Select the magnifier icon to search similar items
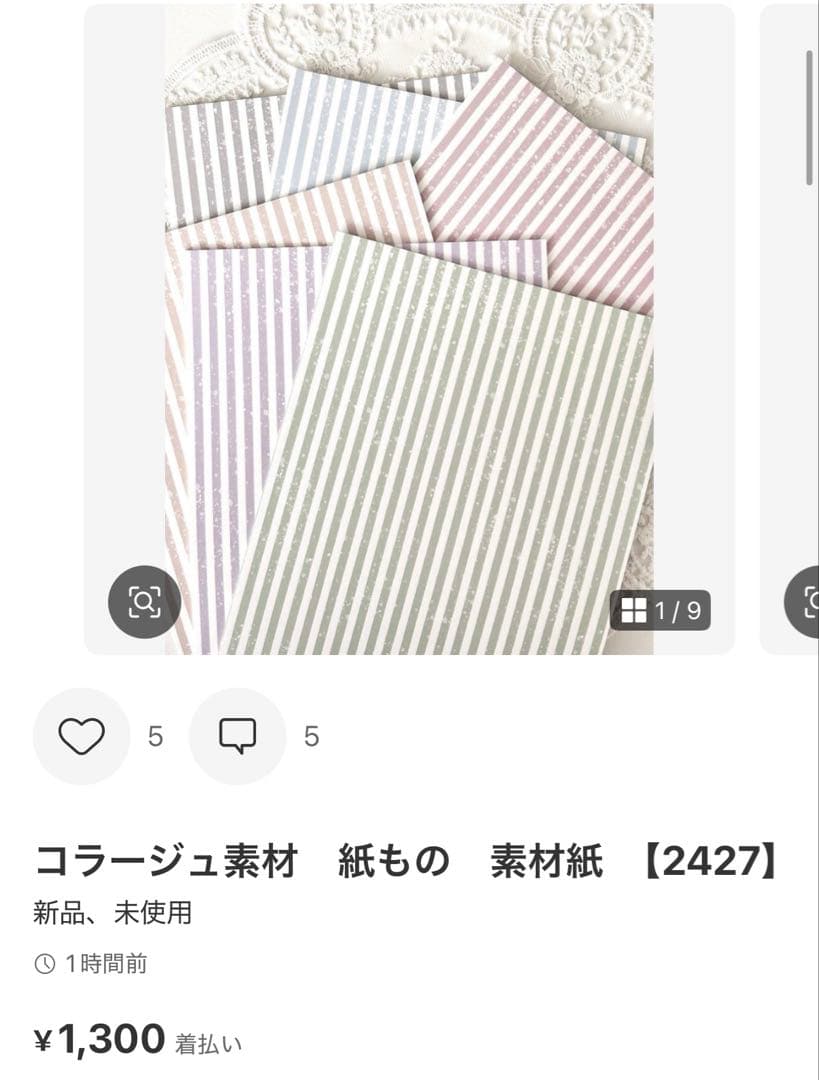Viewport: 819px width, 1080px height. [x=146, y=601]
